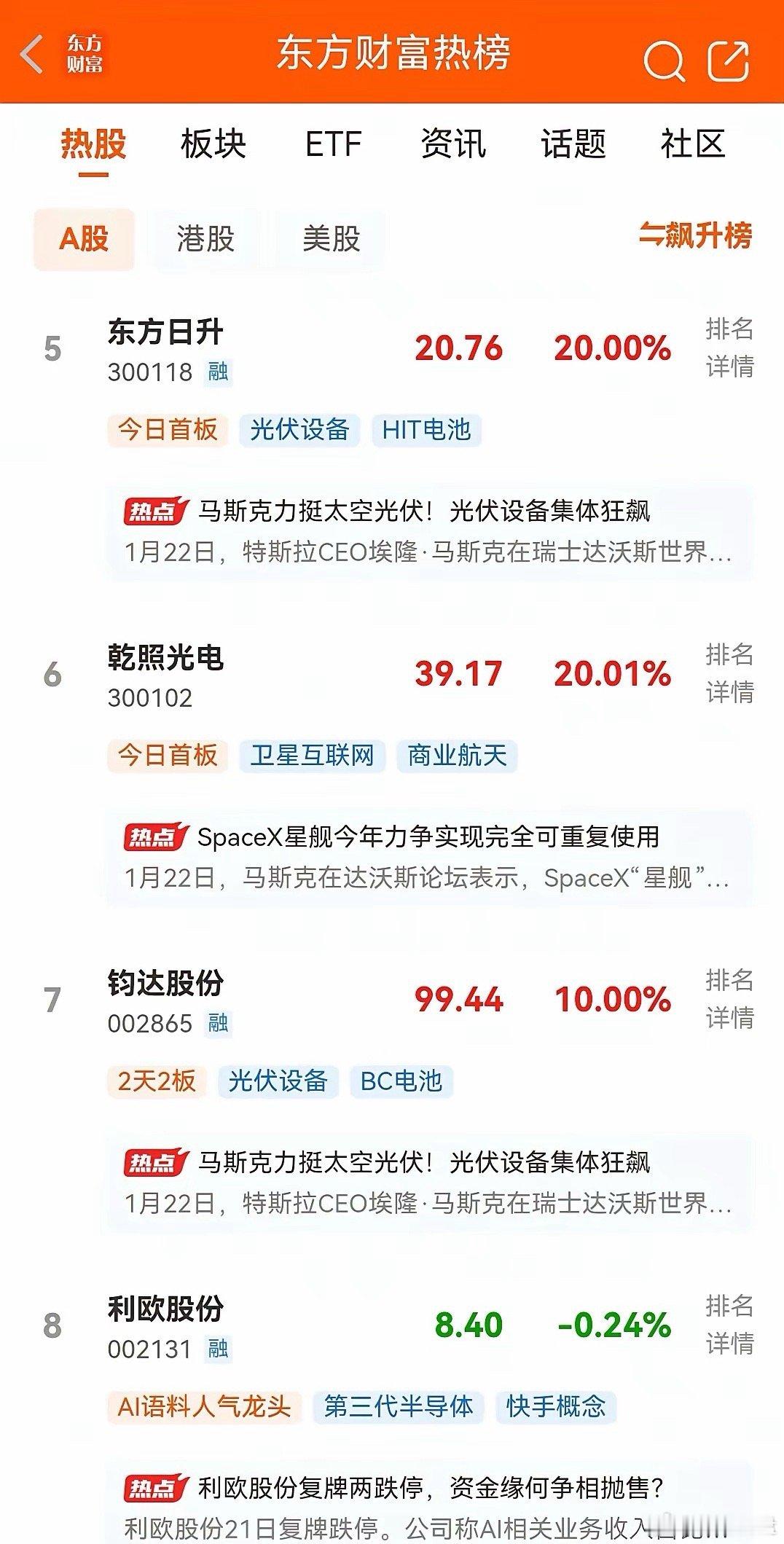The height and width of the screenshot is (1544, 784).
Task: Tap the back arrow to return
Action: pos(32,54)
